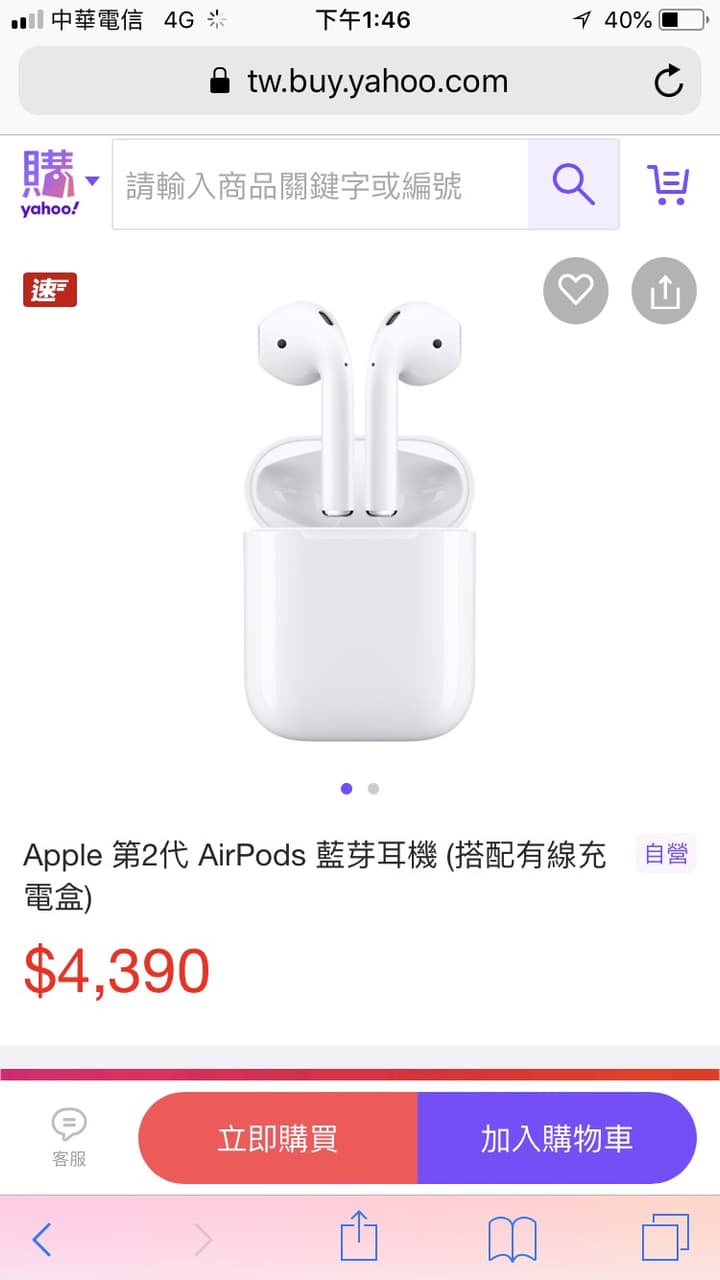Viewport: 720px width, 1280px height.
Task: Reload the page via the refresh icon
Action: click(668, 82)
